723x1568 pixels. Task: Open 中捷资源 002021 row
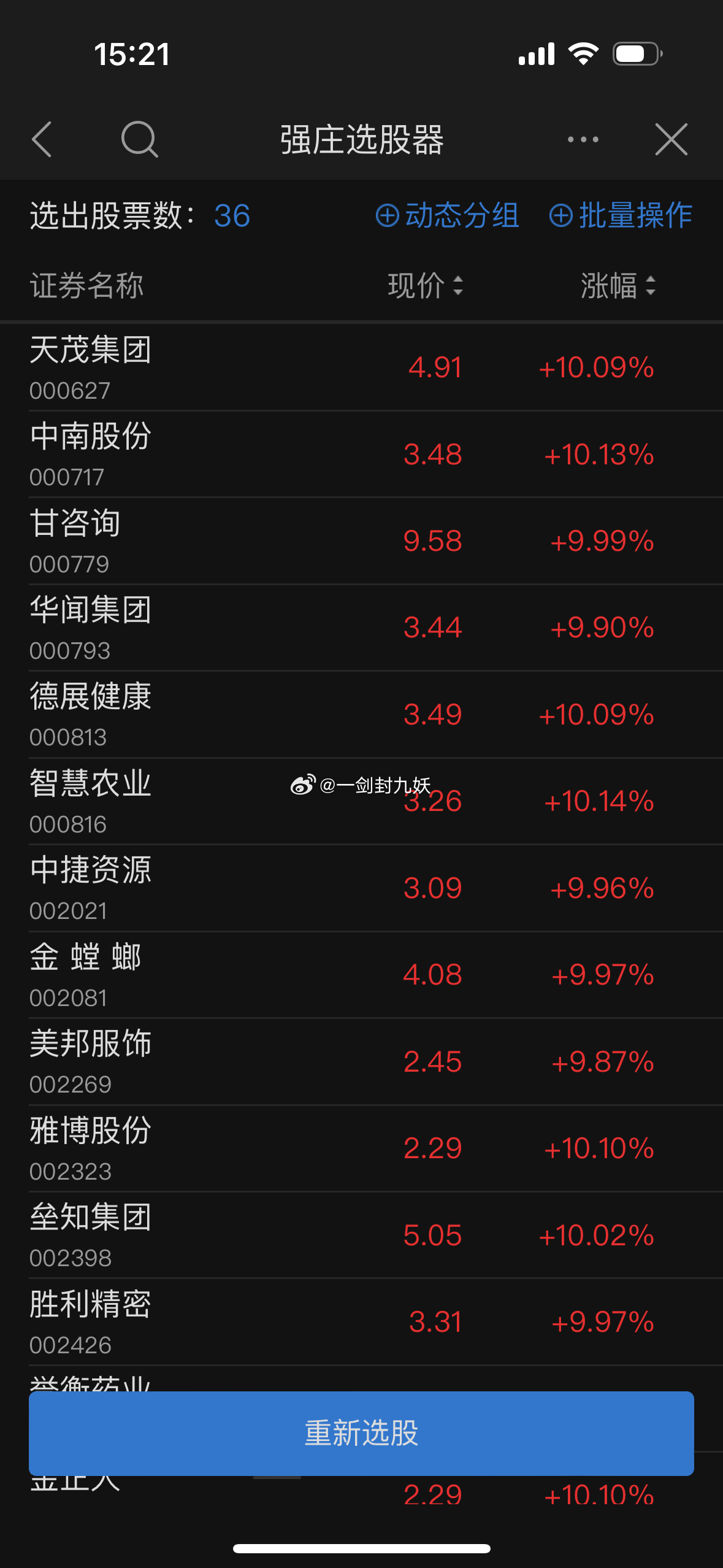click(362, 888)
